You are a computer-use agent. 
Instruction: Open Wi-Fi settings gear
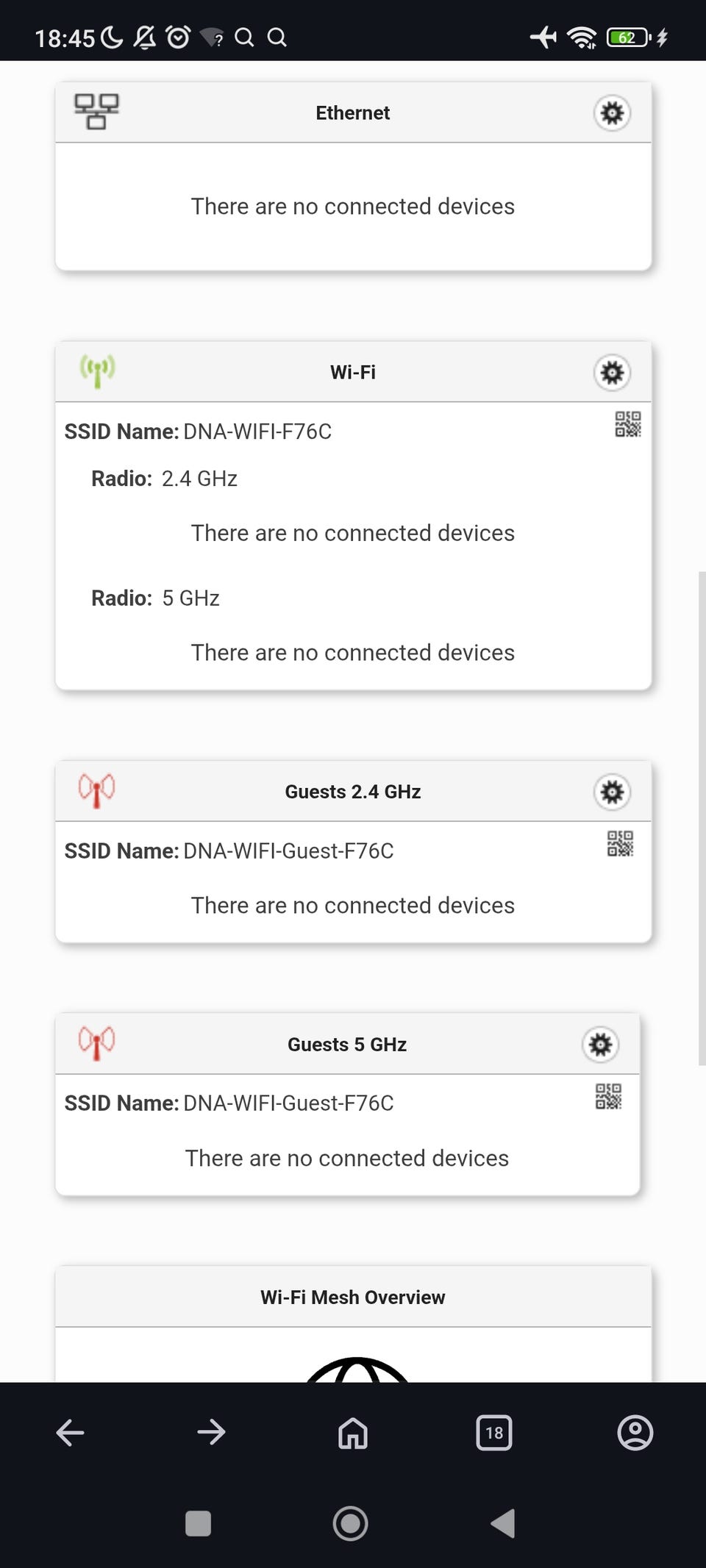[x=612, y=373]
